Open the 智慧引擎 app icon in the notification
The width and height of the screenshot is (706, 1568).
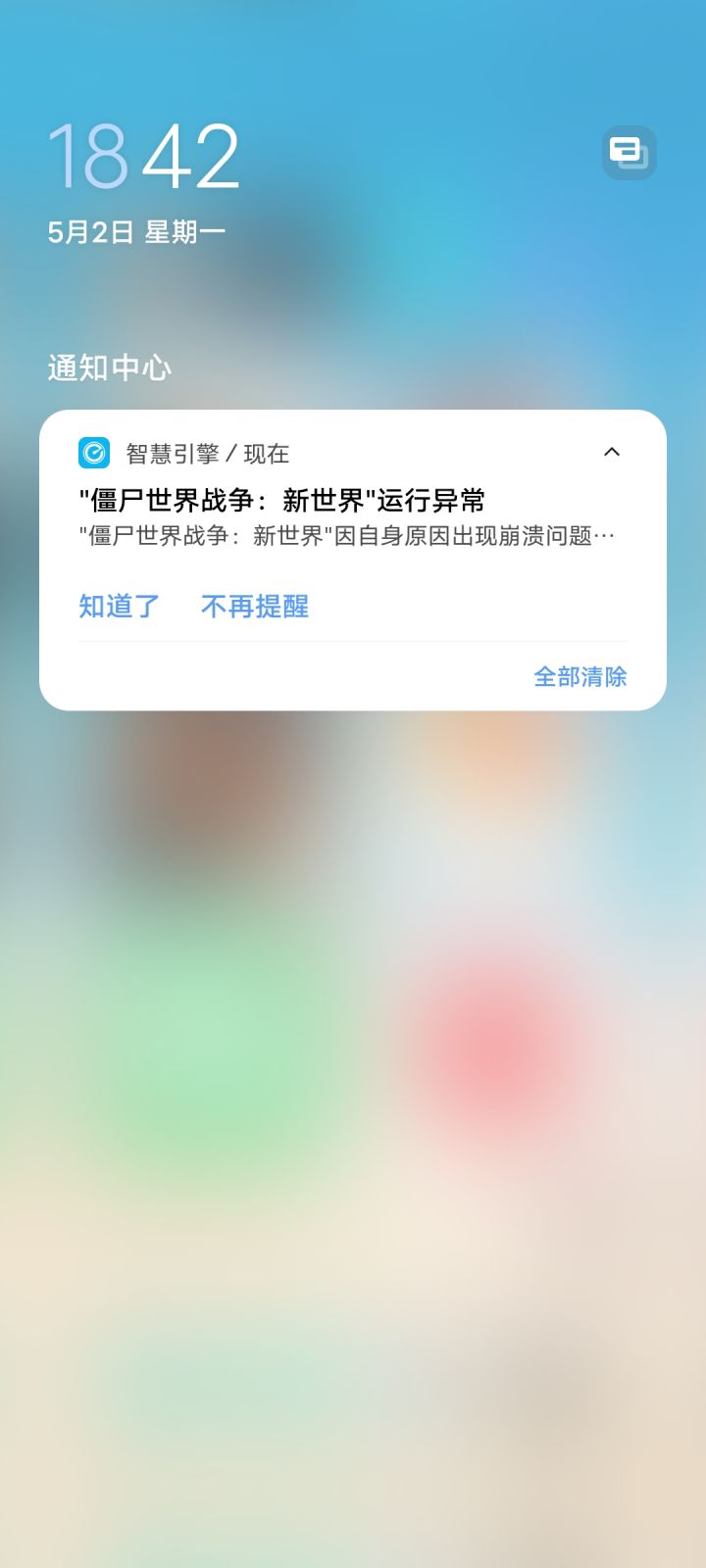pyautogui.click(x=95, y=453)
